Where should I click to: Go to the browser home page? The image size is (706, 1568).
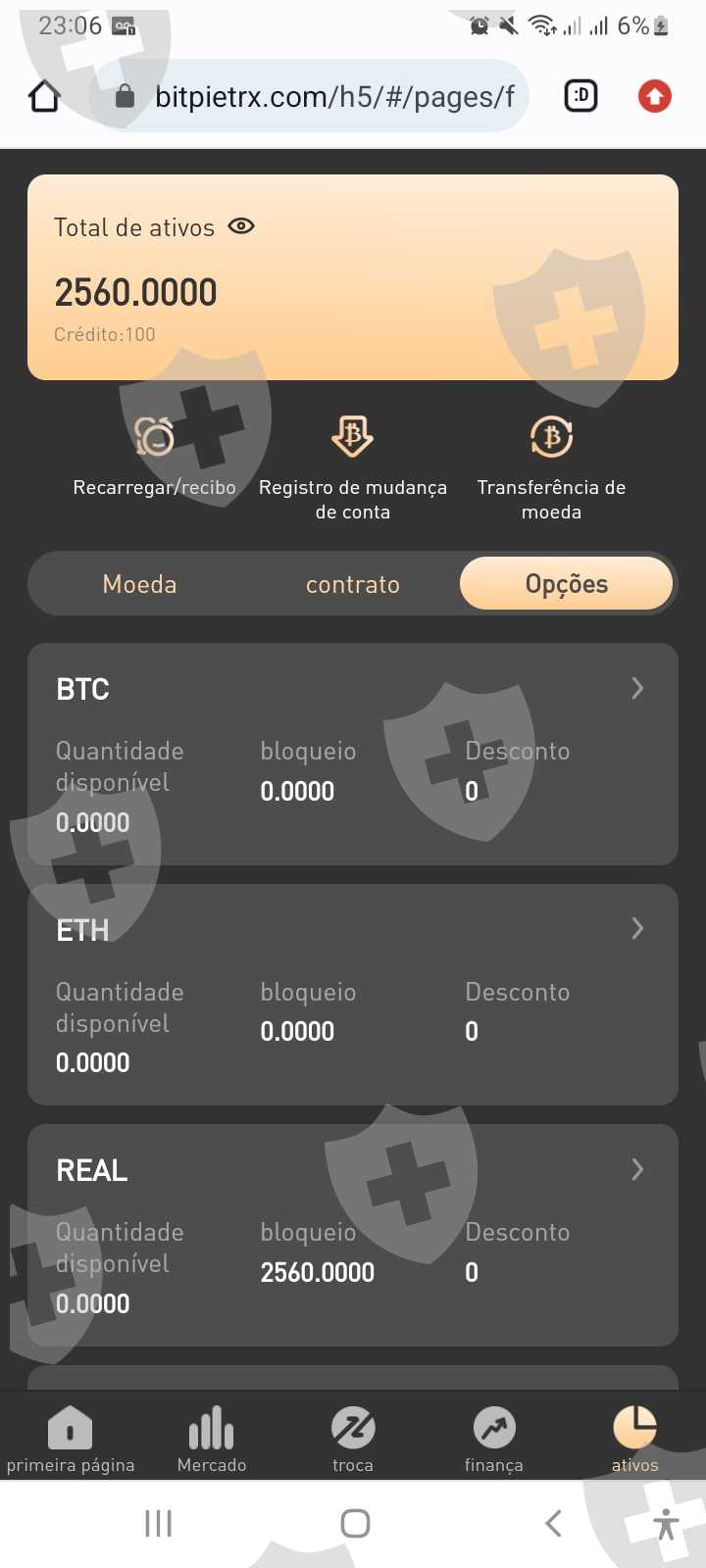point(45,96)
